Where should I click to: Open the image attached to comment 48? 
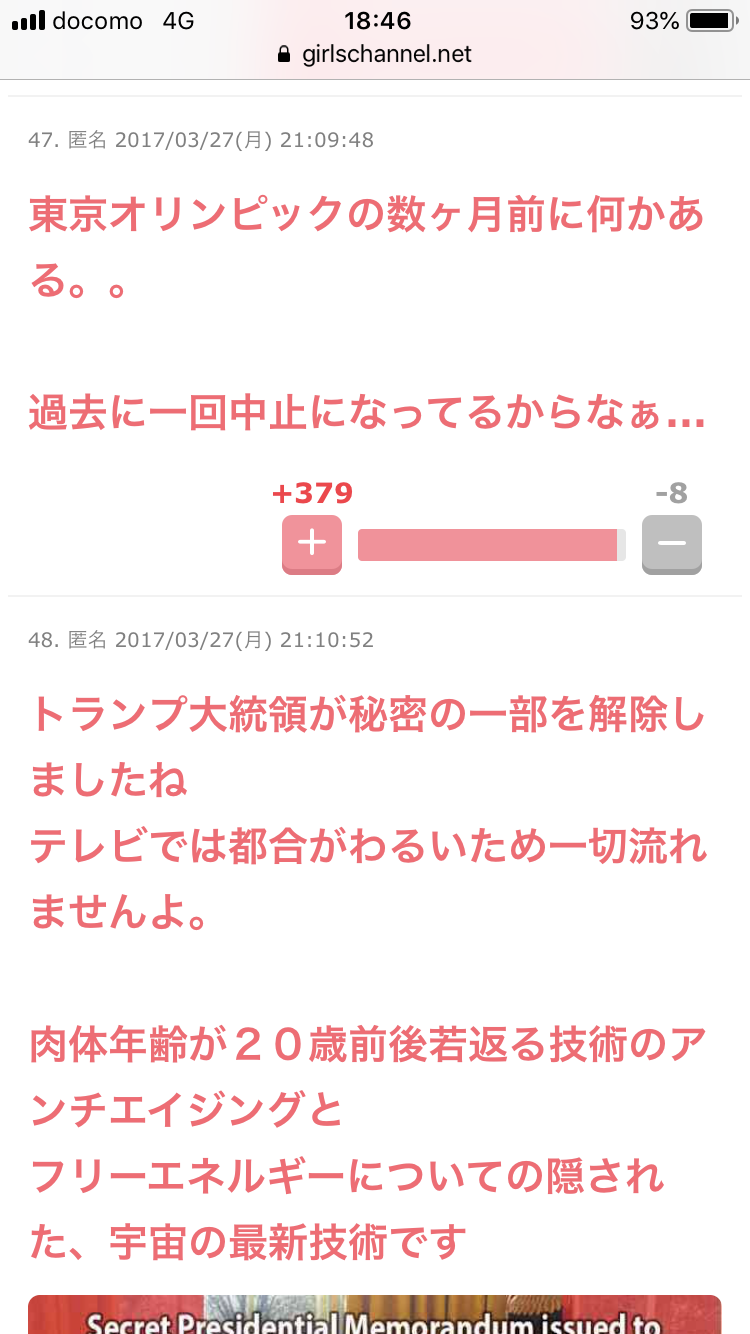(x=375, y=1314)
